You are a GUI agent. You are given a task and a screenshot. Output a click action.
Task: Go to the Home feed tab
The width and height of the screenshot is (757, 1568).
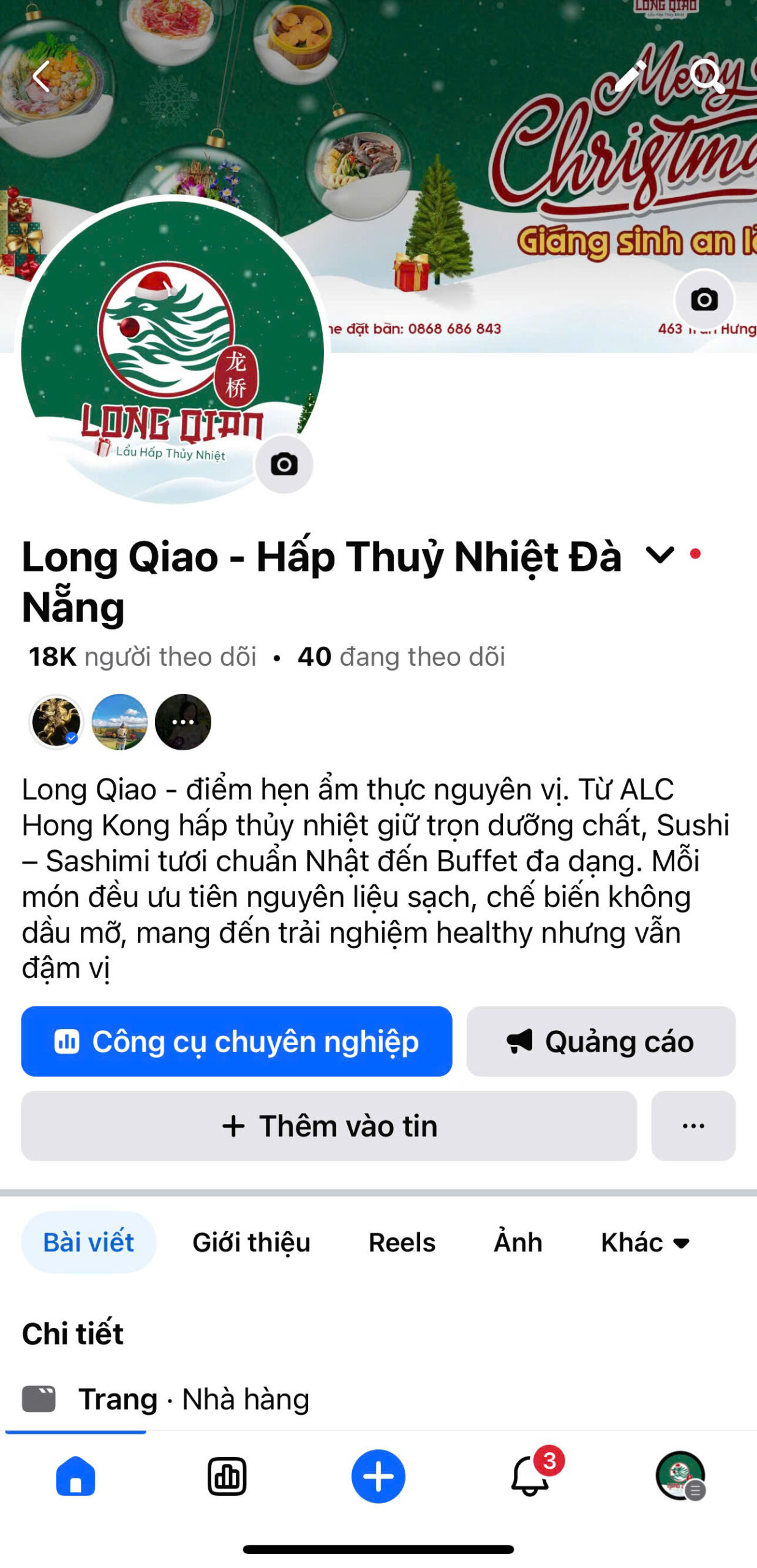point(76,1476)
